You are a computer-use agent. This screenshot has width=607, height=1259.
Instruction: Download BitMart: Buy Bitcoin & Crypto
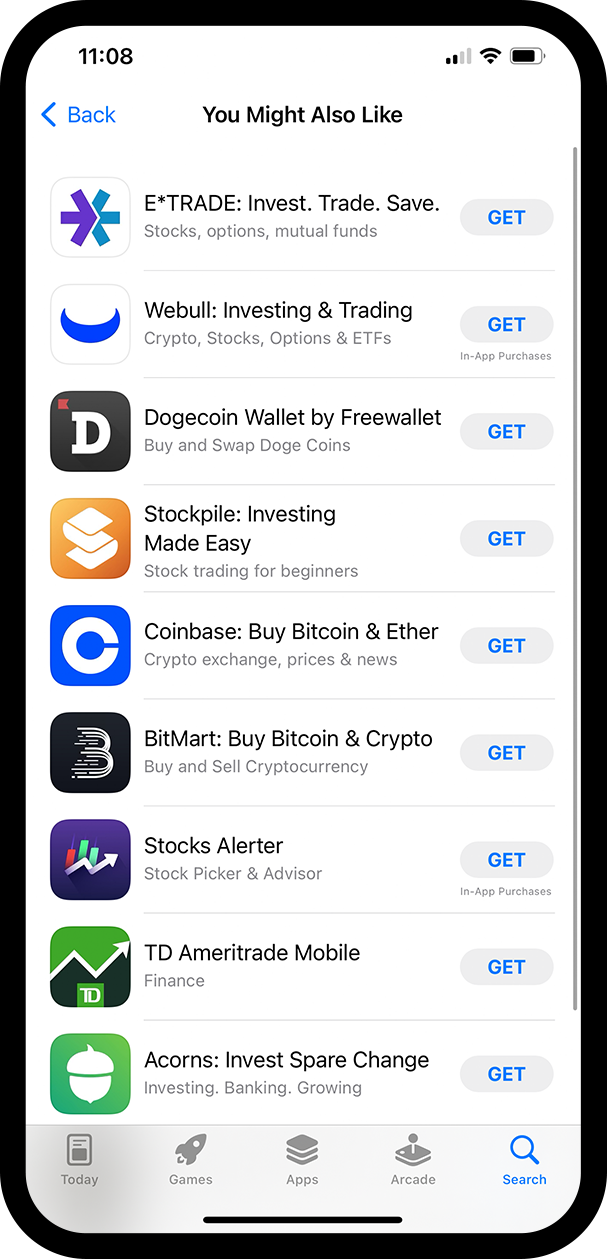tap(506, 752)
